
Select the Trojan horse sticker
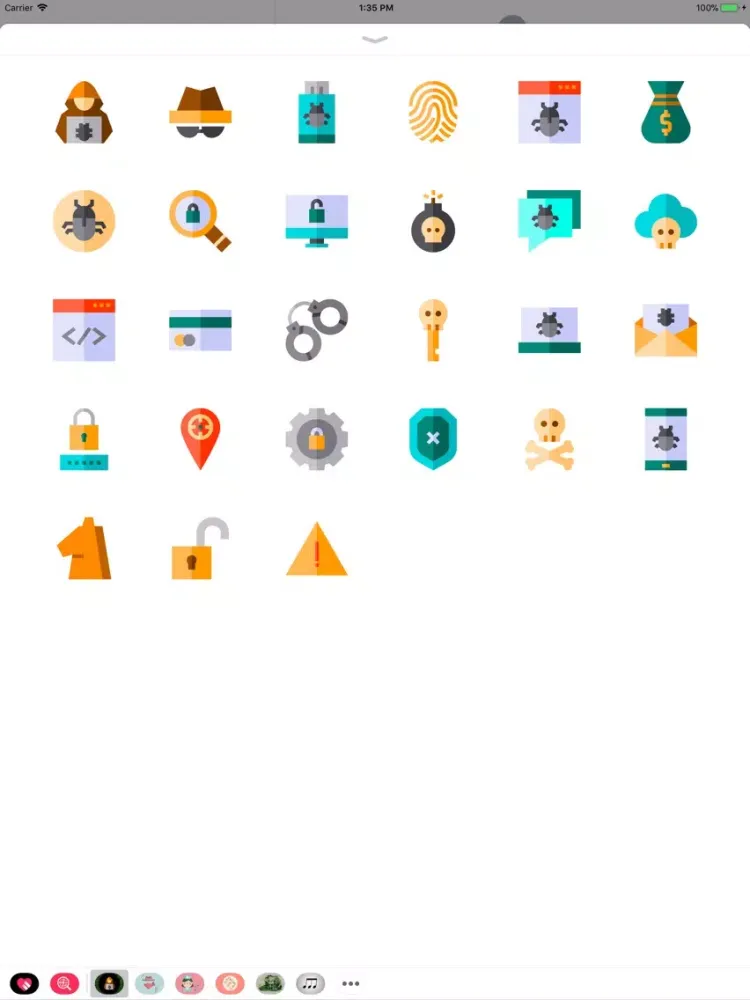[x=84, y=548]
